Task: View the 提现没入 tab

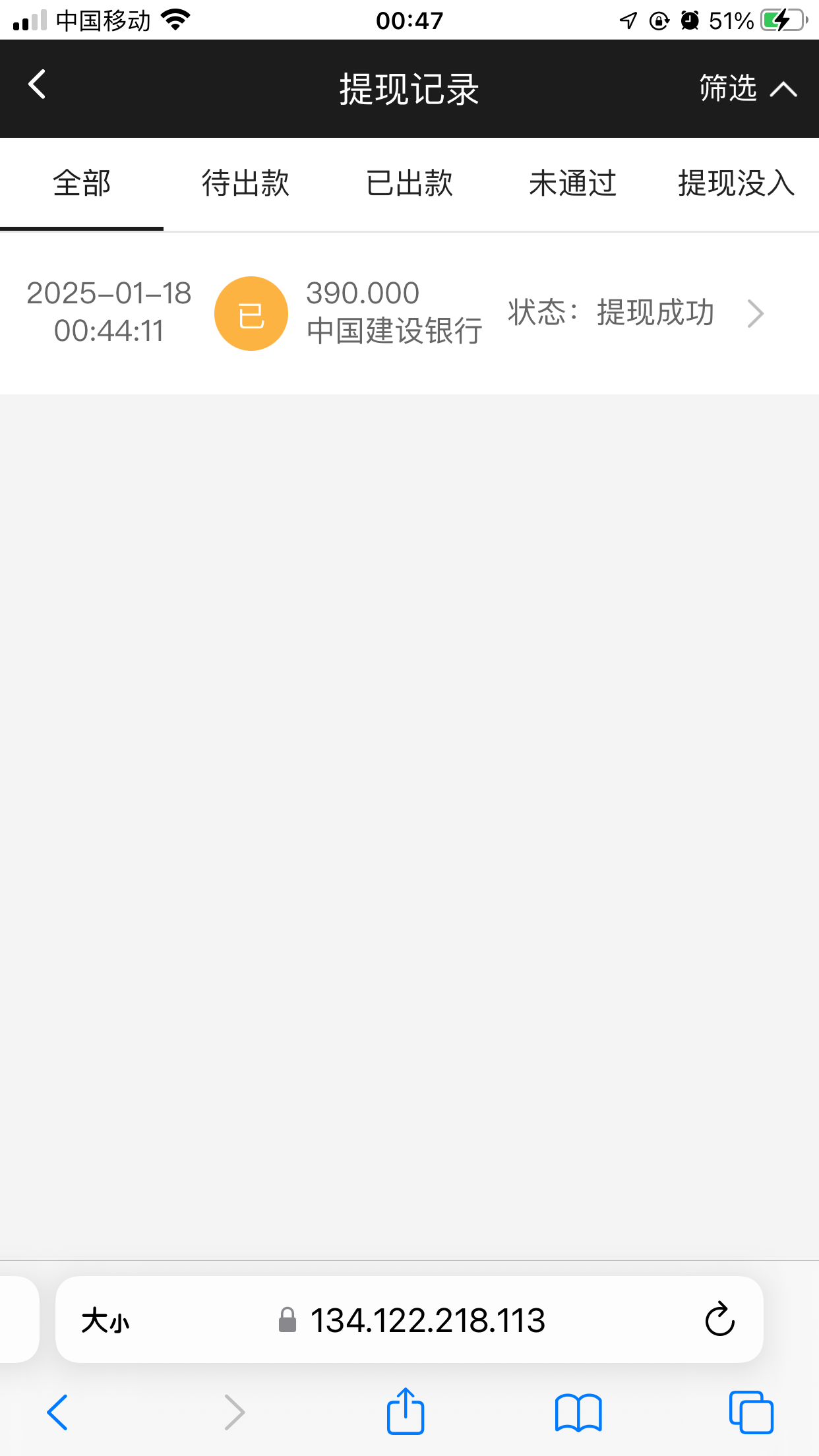Action: pos(736,183)
